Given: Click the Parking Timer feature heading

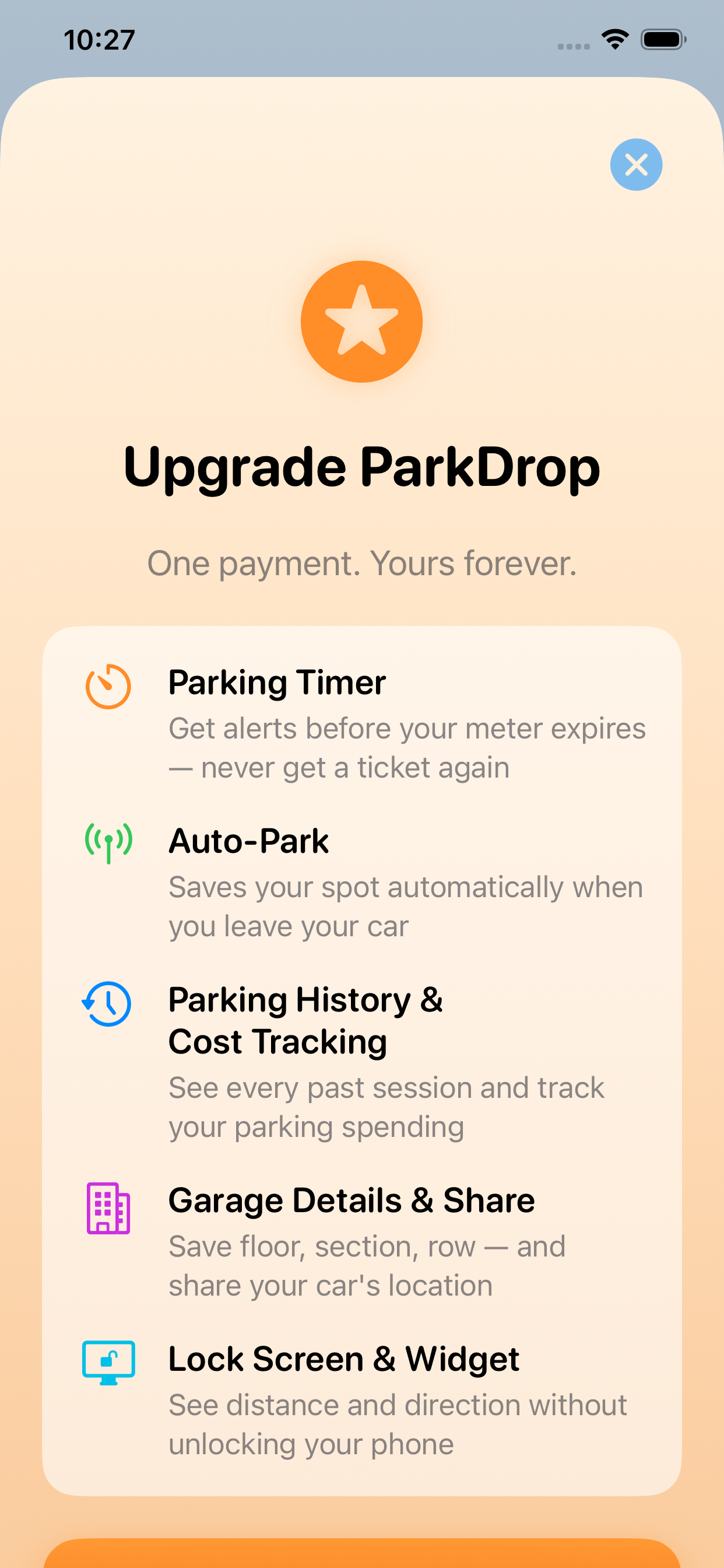Looking at the screenshot, I should 277,682.
